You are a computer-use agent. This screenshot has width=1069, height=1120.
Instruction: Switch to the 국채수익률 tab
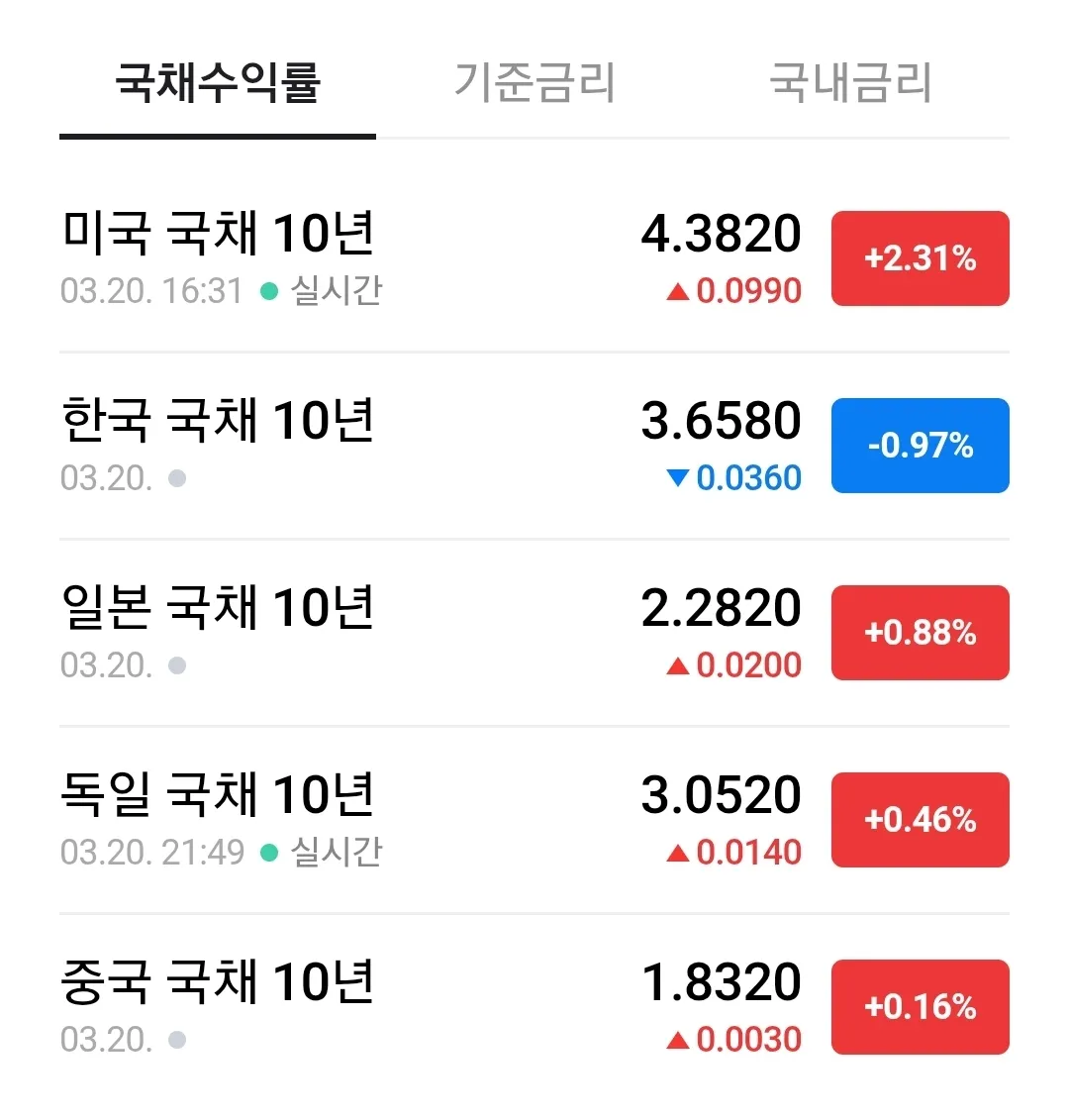click(218, 83)
